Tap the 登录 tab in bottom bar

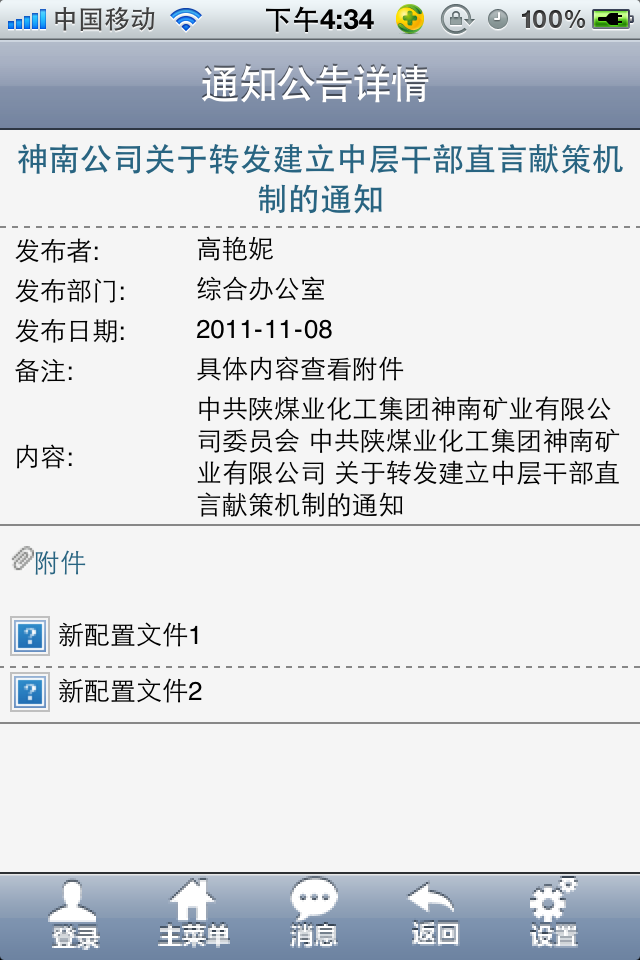coord(75,915)
